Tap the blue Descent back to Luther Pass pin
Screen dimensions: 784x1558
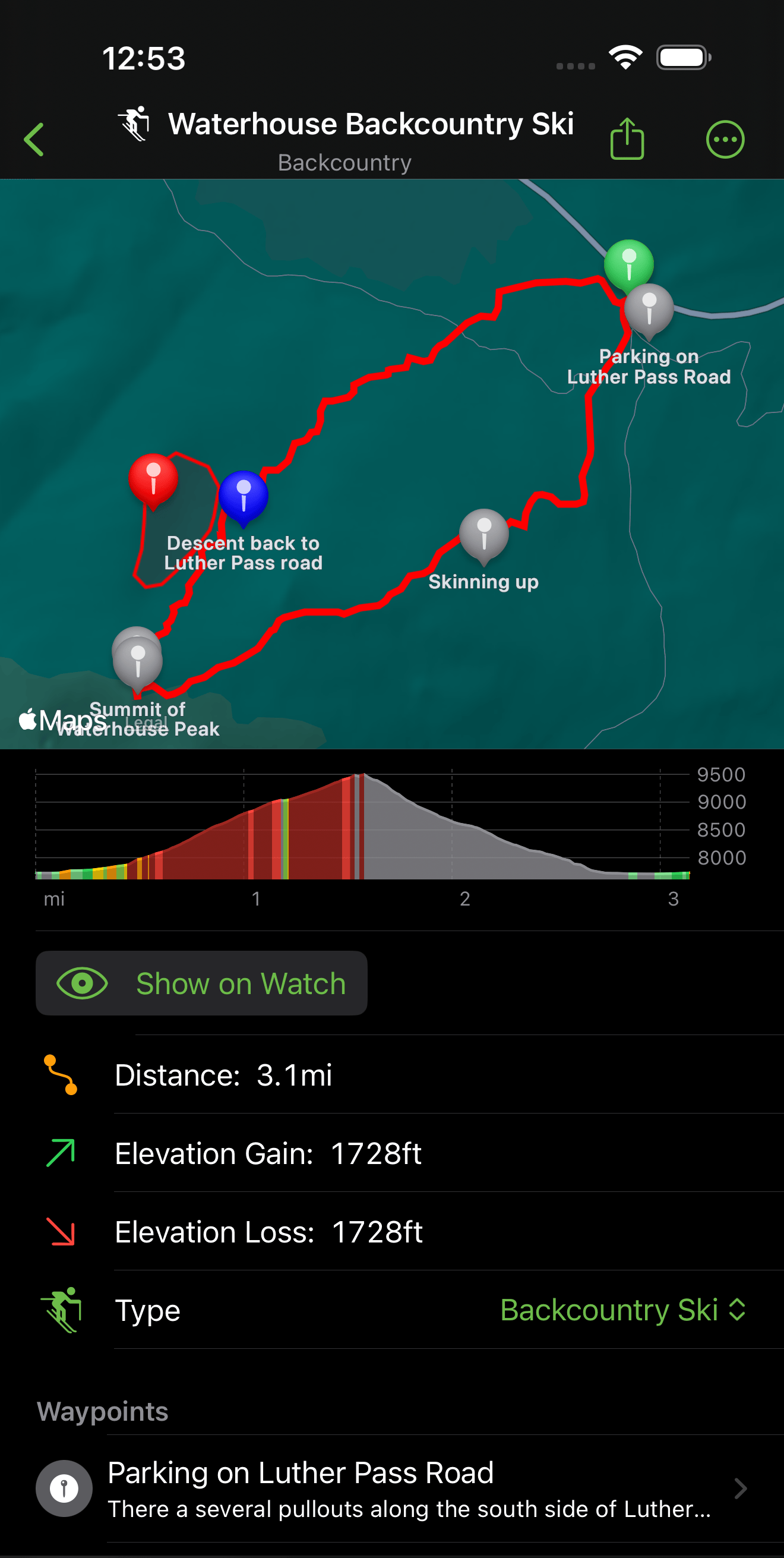pyautogui.click(x=243, y=497)
